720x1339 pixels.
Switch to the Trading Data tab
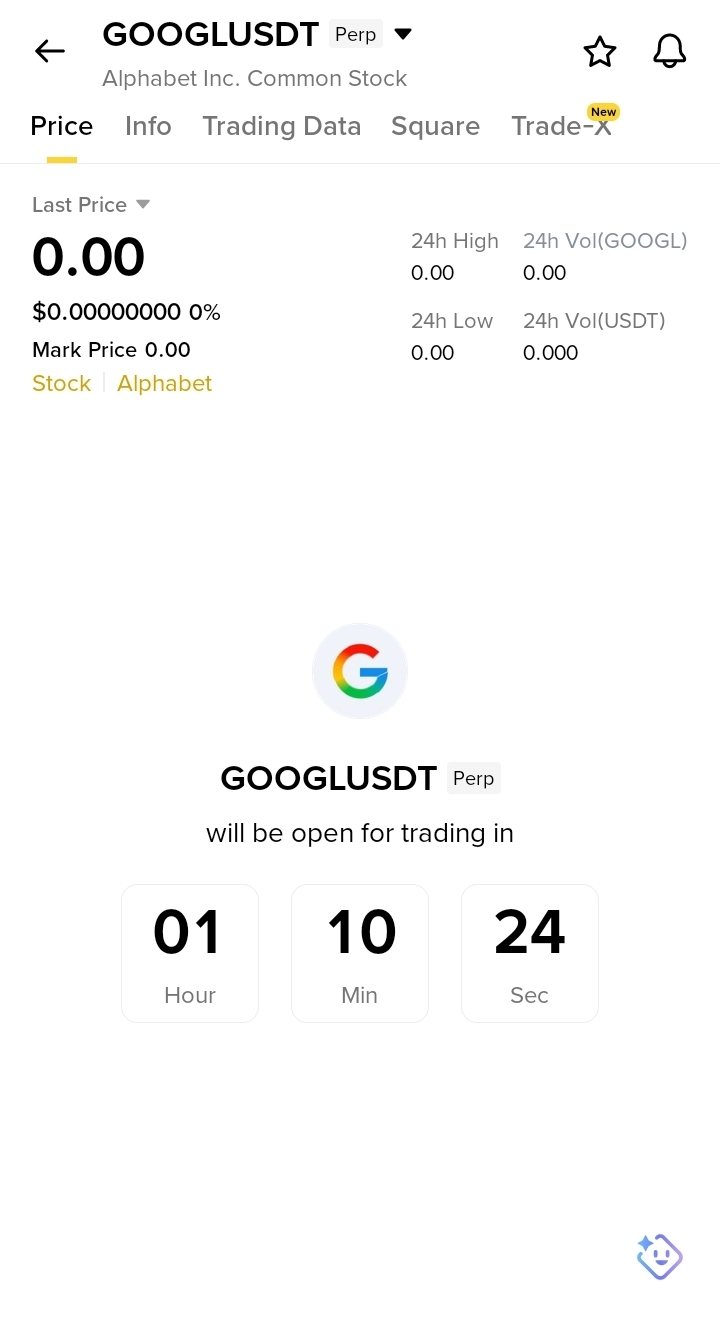point(281,126)
